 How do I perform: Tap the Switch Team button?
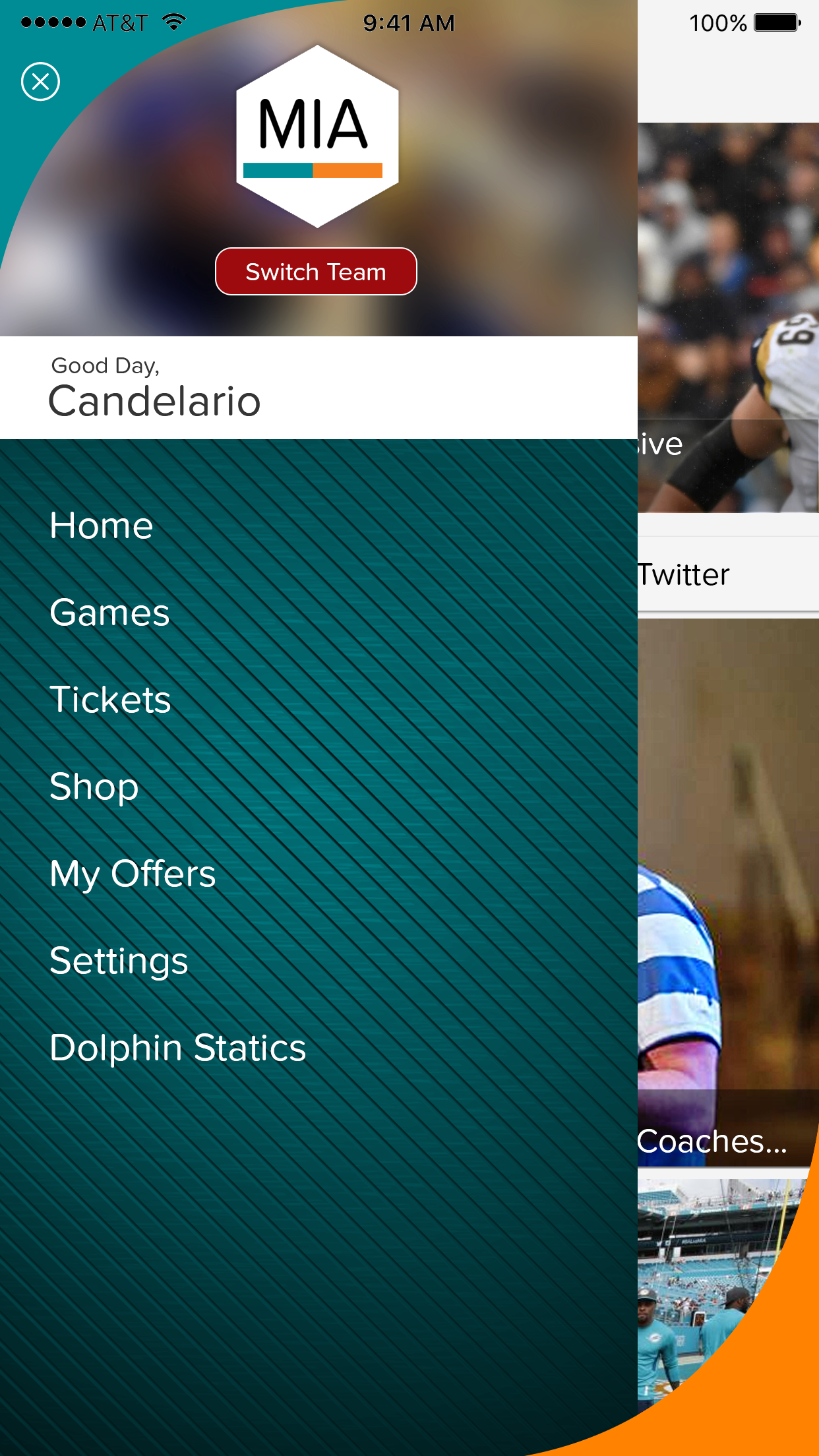pyautogui.click(x=316, y=272)
